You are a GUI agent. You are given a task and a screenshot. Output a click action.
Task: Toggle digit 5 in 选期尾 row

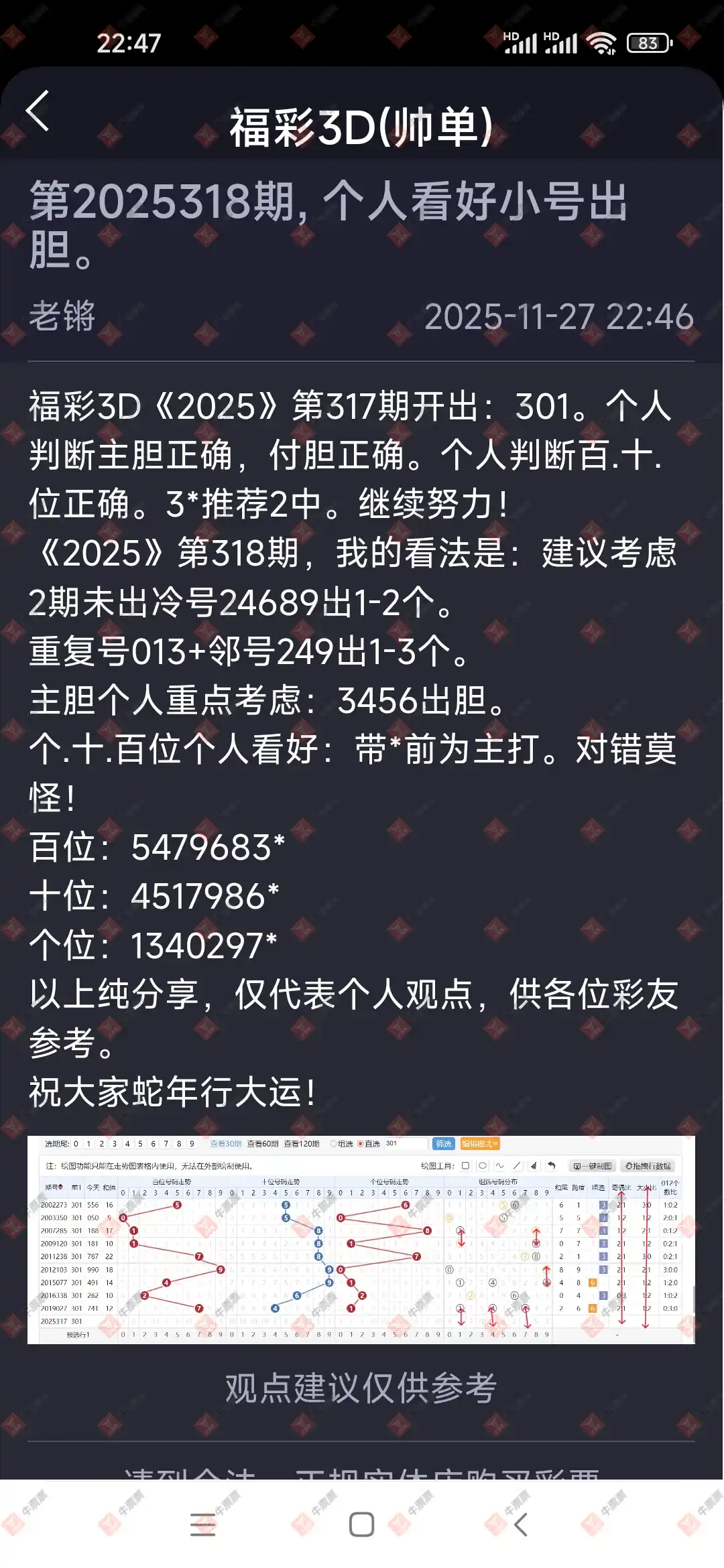click(x=140, y=1140)
